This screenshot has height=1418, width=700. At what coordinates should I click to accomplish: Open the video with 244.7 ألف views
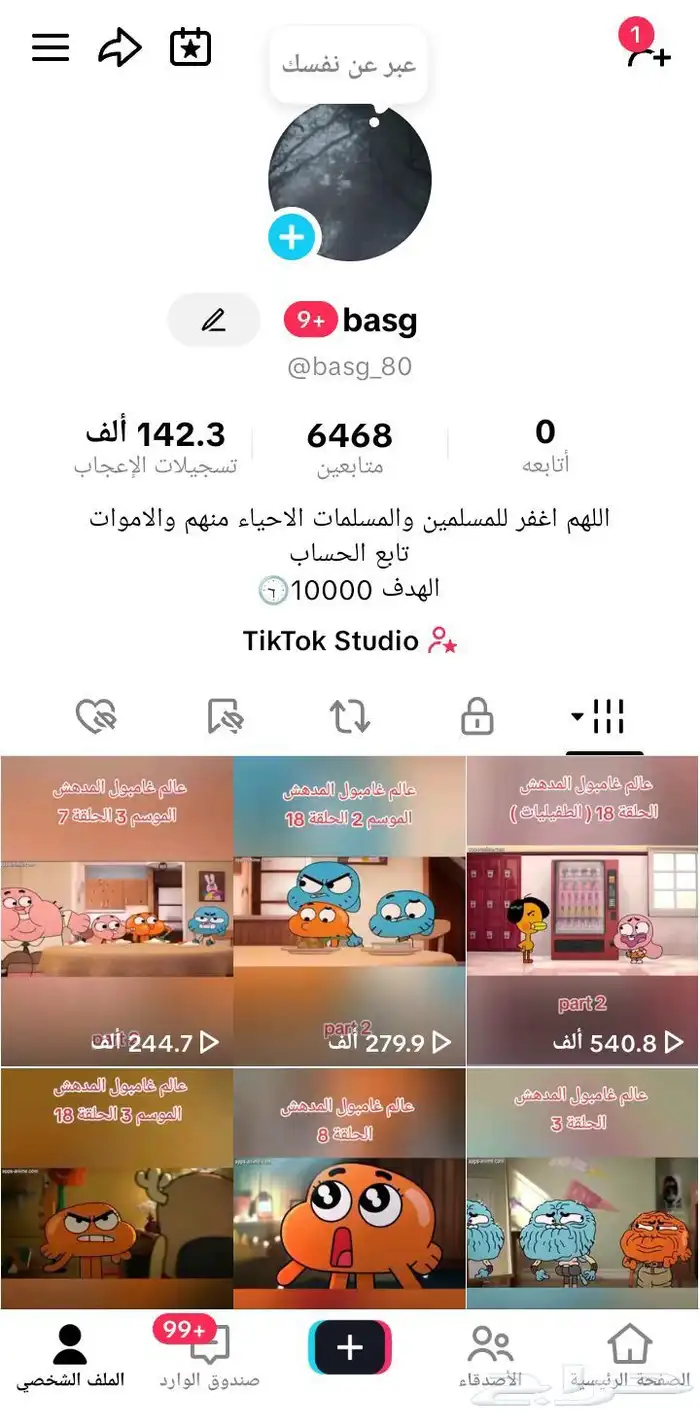tap(116, 910)
